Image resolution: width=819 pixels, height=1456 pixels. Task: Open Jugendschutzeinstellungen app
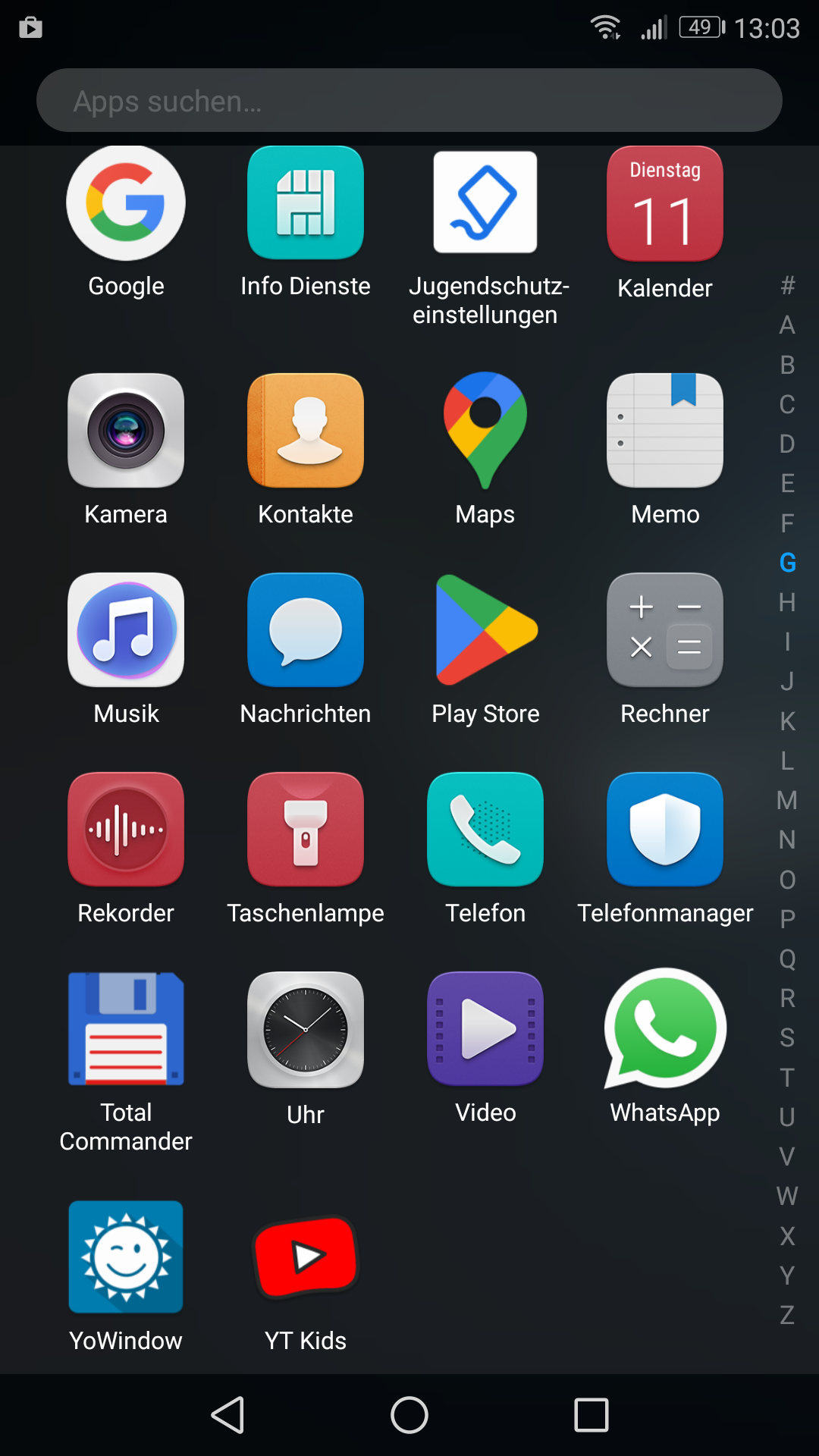485,204
